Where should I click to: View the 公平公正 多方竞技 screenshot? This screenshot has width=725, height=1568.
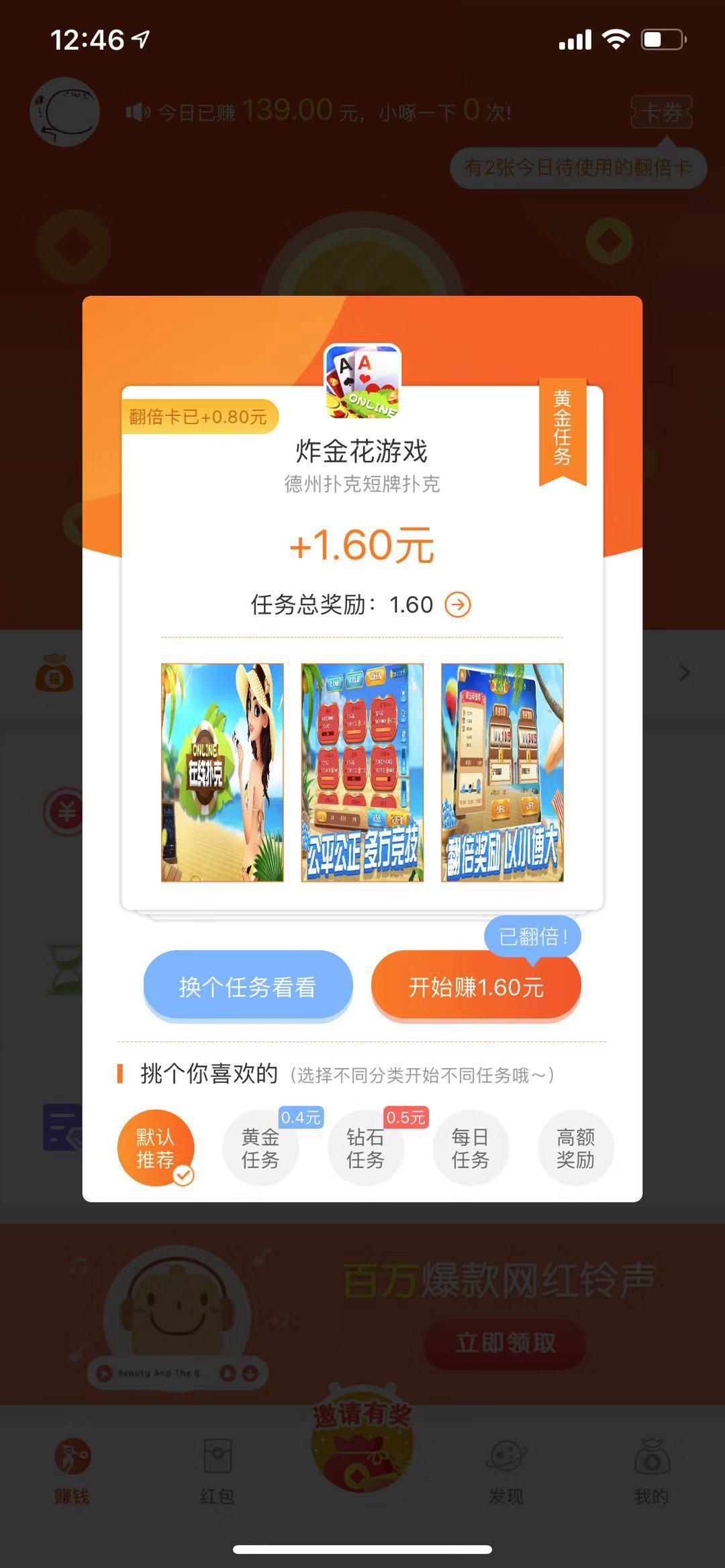(x=362, y=772)
